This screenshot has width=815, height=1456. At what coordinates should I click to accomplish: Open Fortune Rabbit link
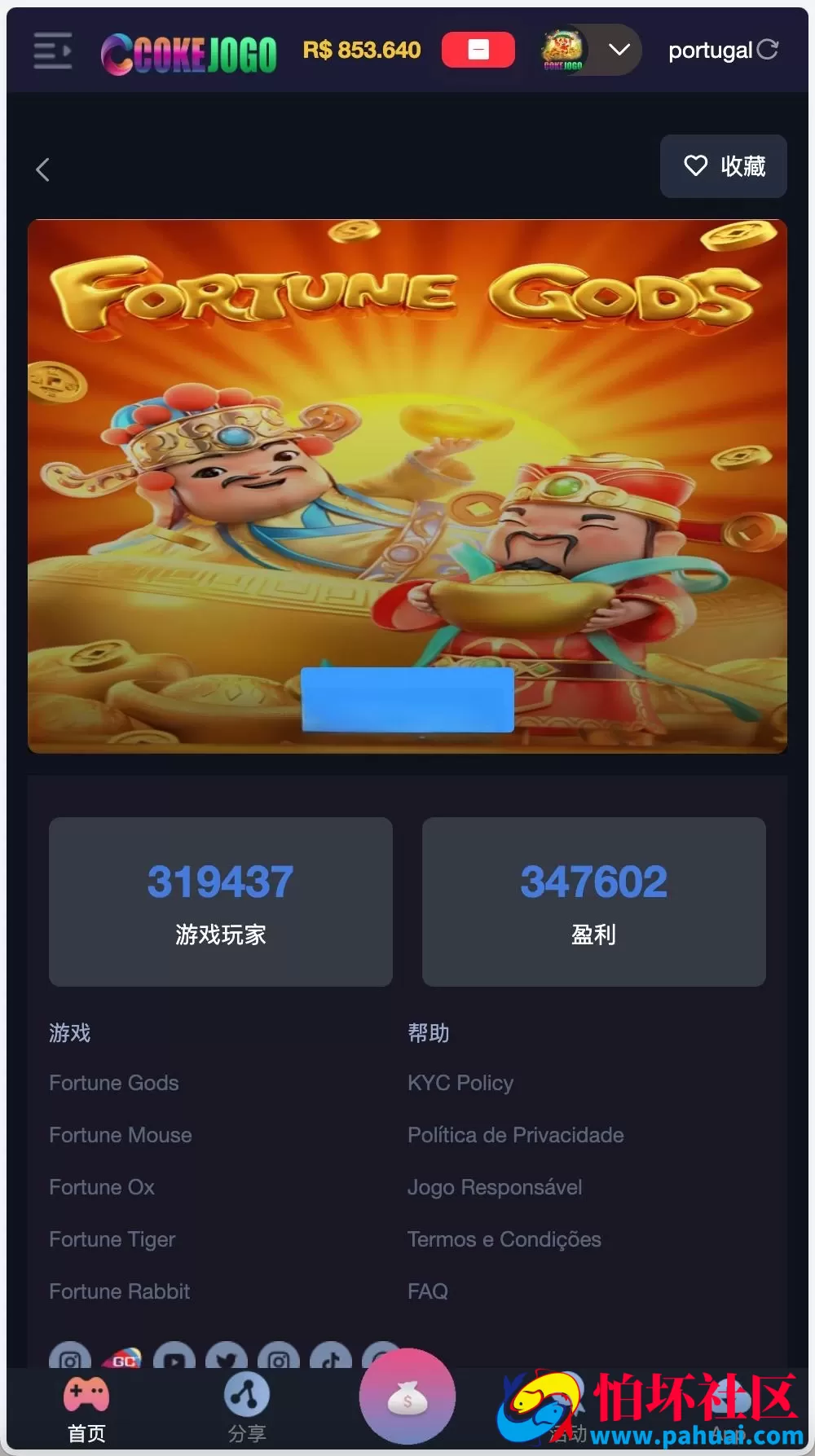(x=120, y=1291)
